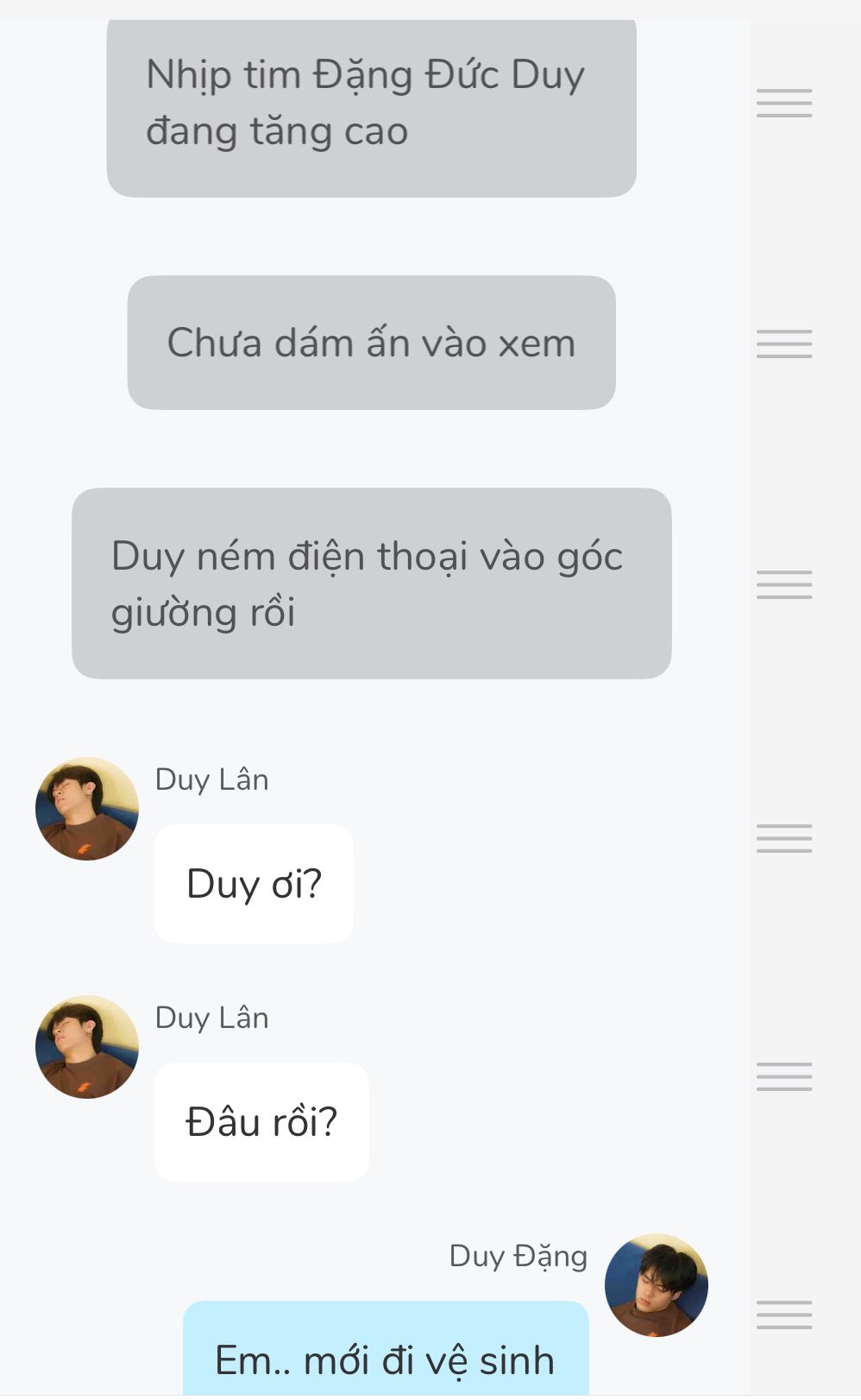Viewport: 861px width, 1400px height.
Task: Tap the handle beside "Đâu rồi?"
Action: (784, 1076)
